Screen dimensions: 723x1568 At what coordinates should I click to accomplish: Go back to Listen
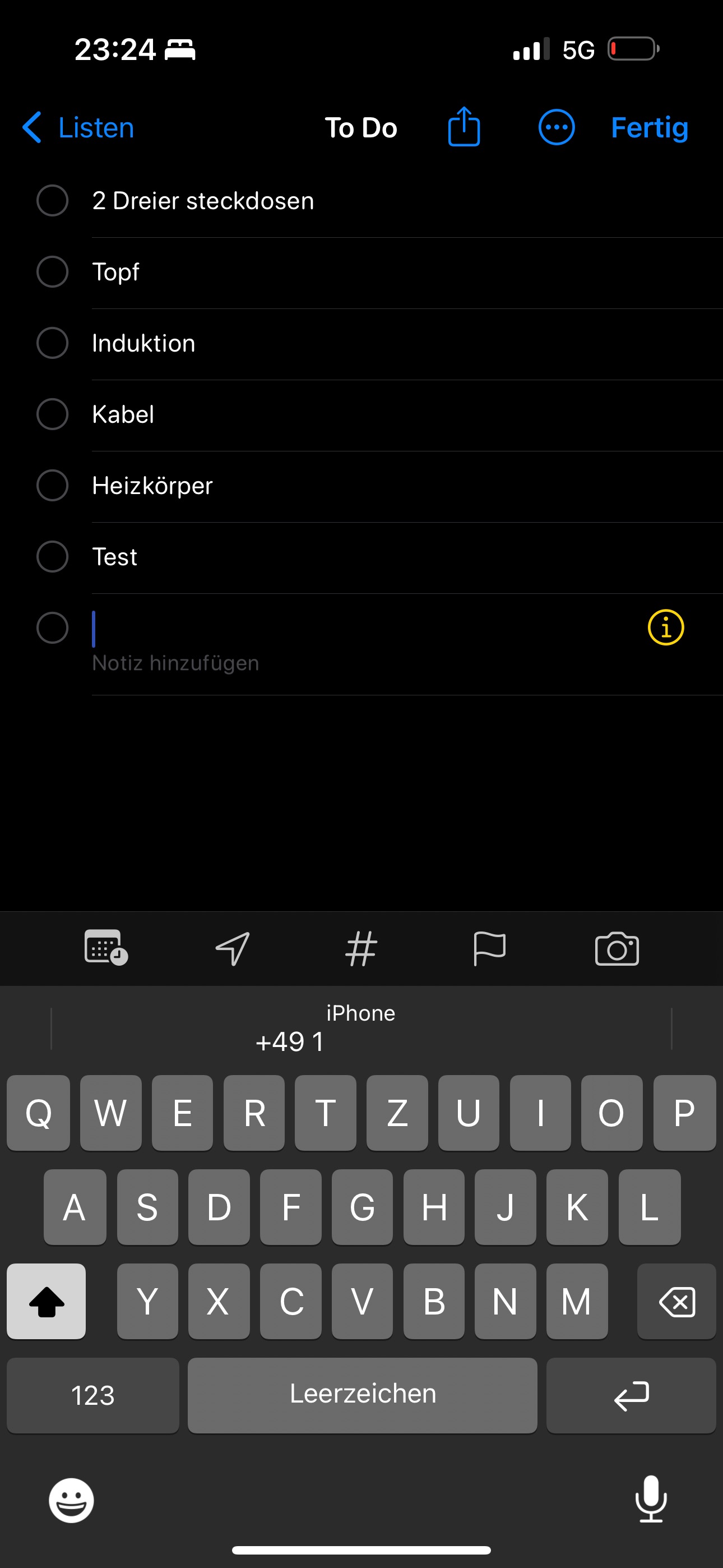click(78, 128)
